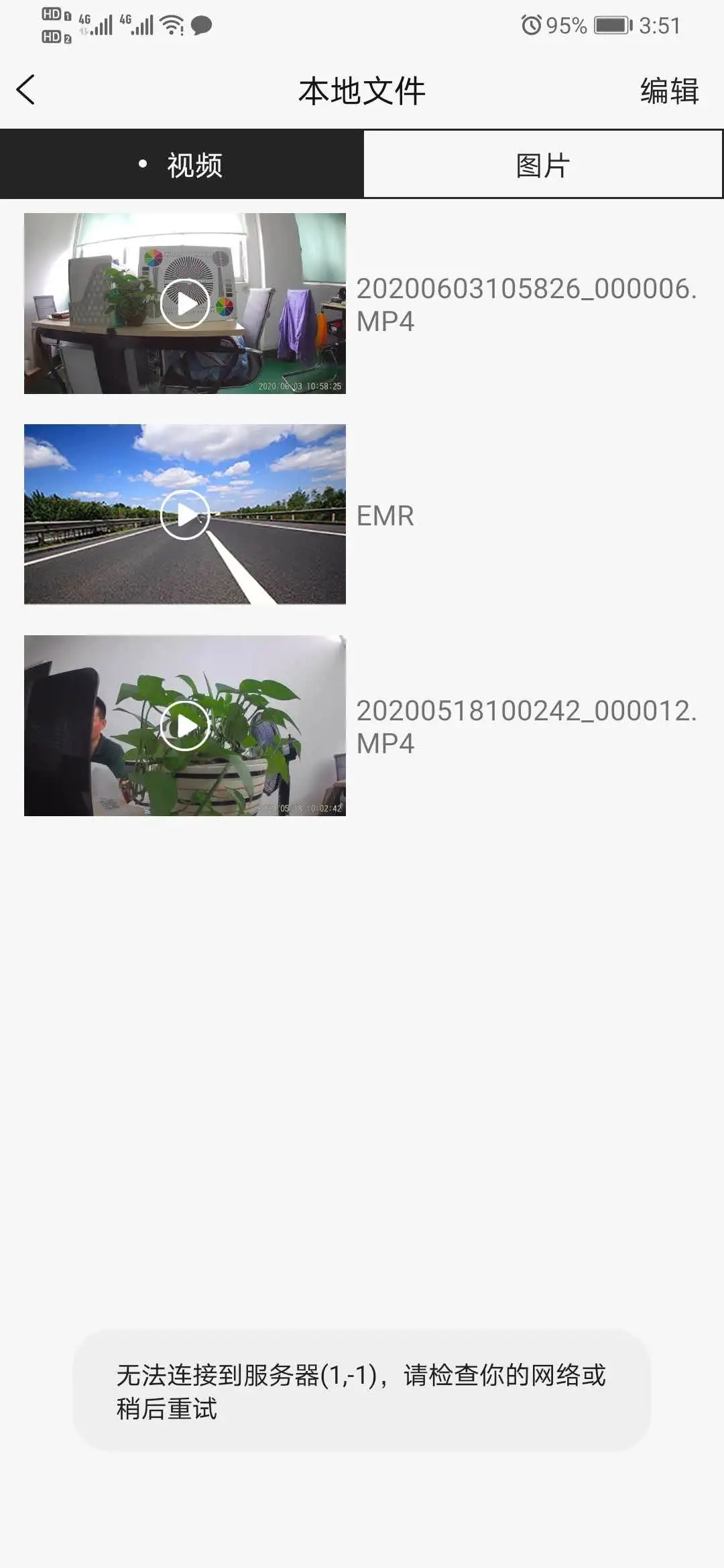Switch to the 图片 tab

pyautogui.click(x=543, y=164)
